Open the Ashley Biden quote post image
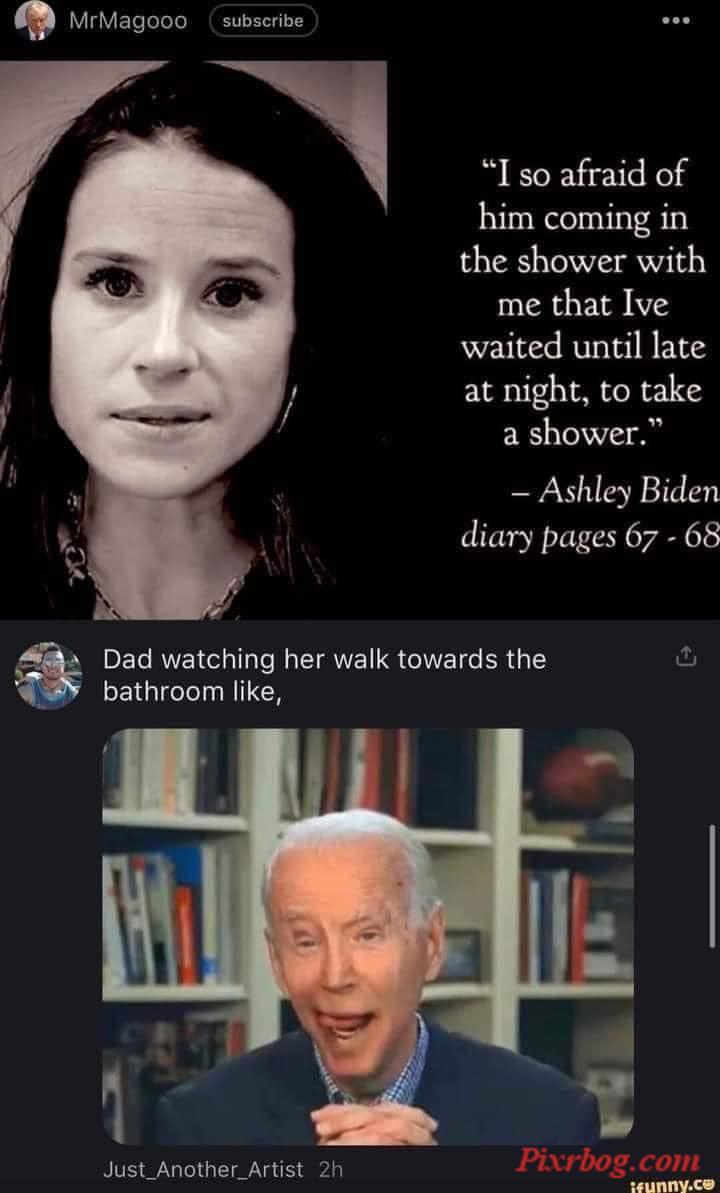This screenshot has height=1193, width=720. (360, 340)
